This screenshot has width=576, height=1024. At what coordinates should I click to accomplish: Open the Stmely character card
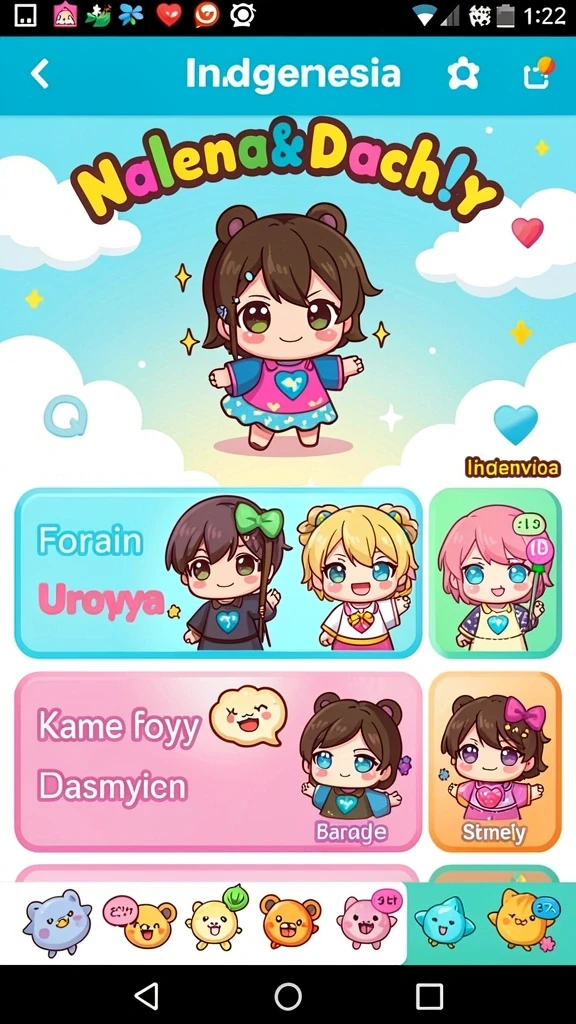point(495,761)
